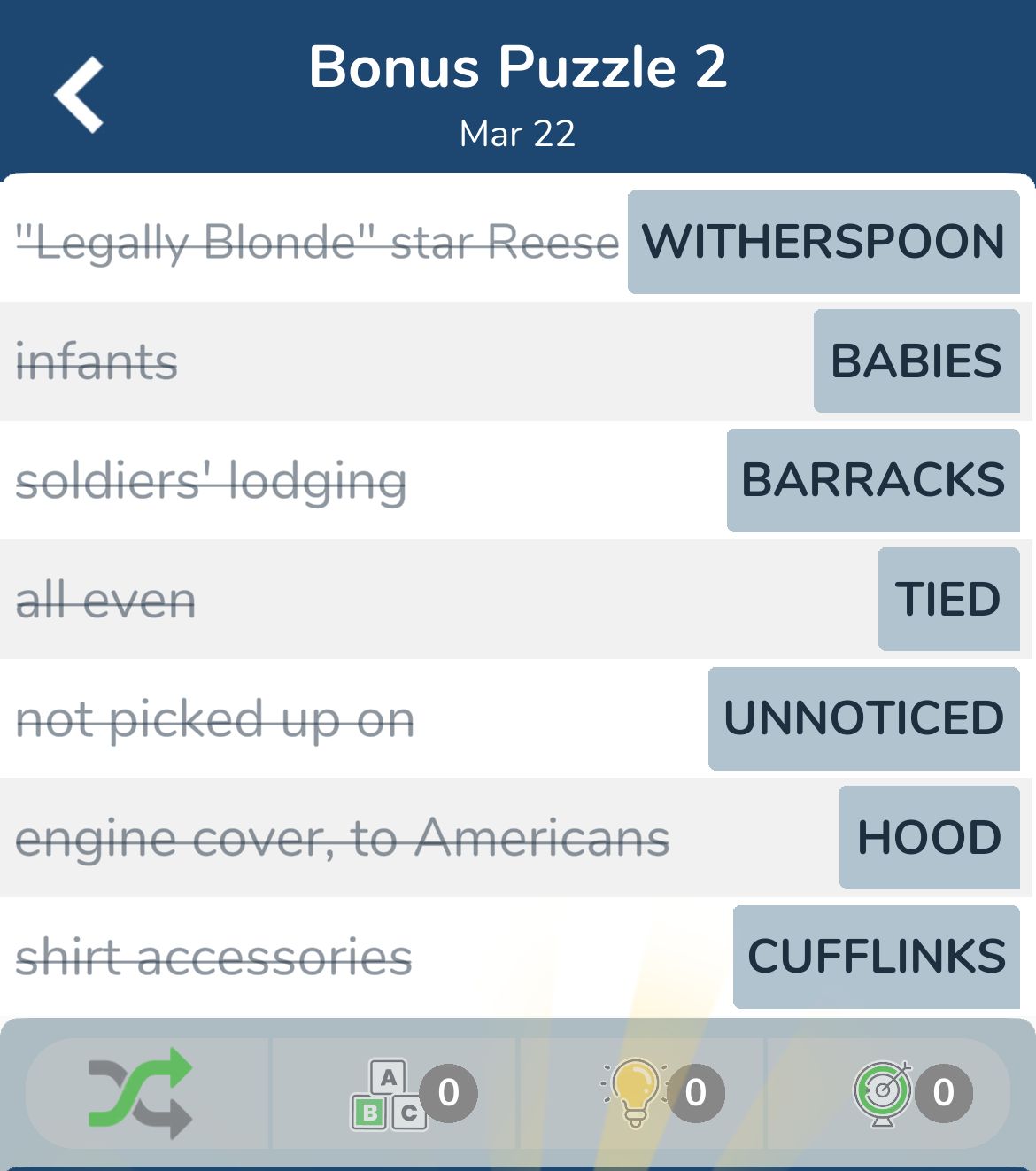Select the HOOD answer tile

[x=929, y=837]
